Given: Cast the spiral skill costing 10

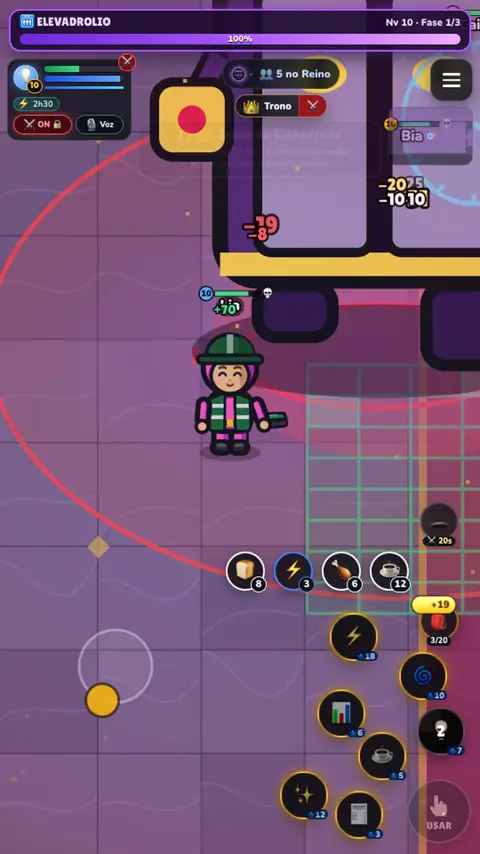Looking at the screenshot, I should (x=423, y=676).
